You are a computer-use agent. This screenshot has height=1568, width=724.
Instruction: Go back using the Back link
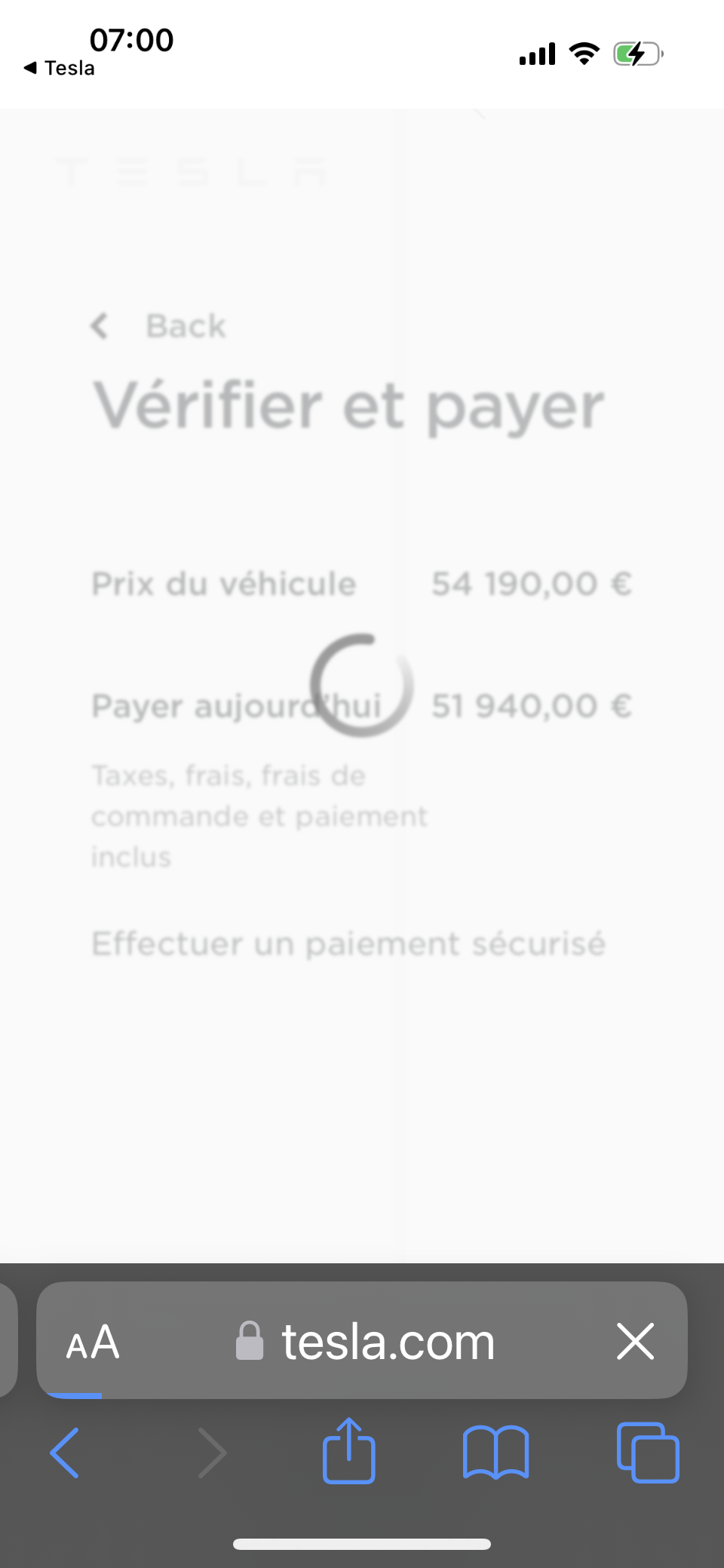(x=158, y=327)
